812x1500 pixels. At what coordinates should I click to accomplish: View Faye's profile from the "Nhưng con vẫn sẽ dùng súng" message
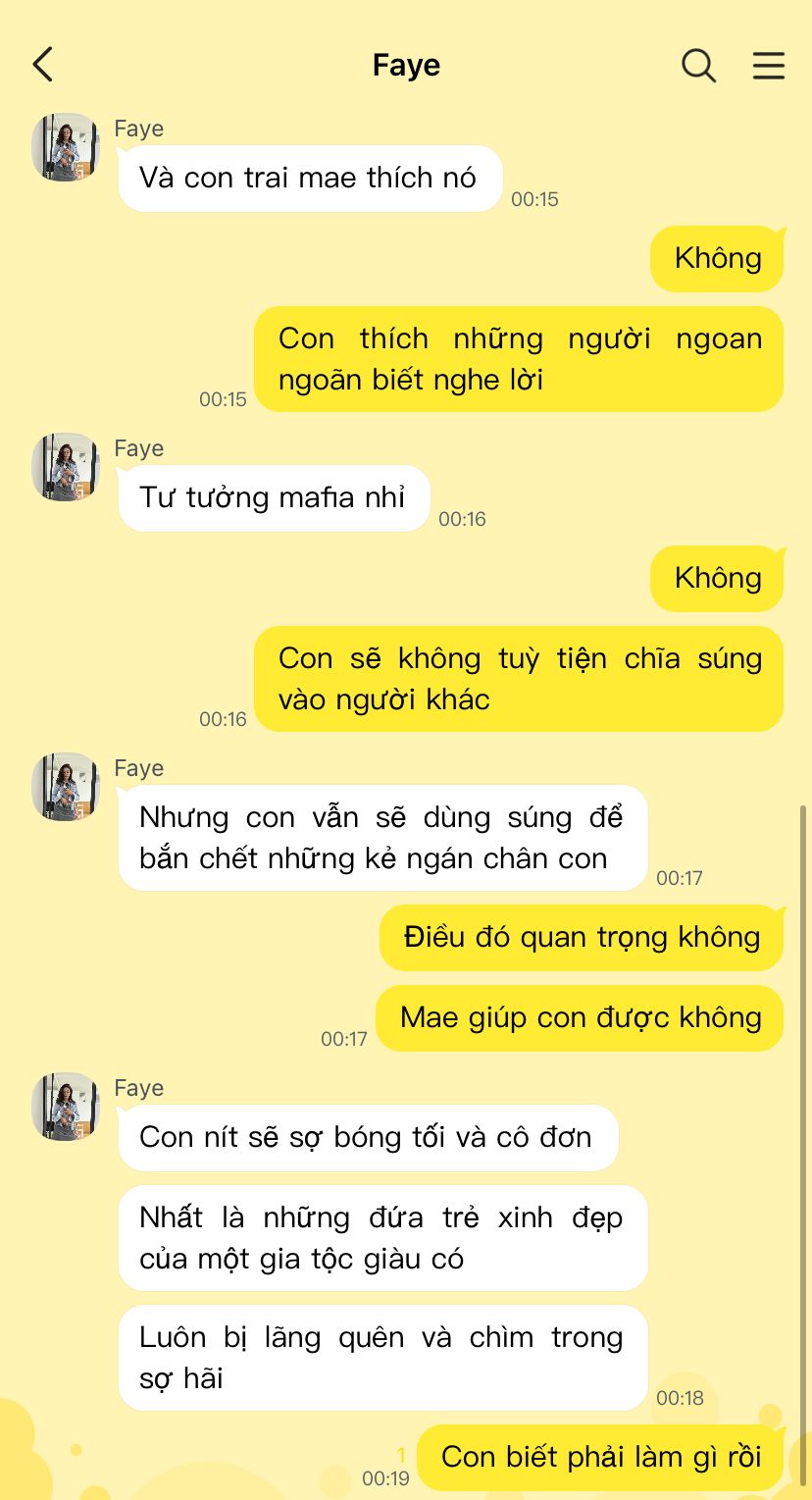tap(66, 787)
